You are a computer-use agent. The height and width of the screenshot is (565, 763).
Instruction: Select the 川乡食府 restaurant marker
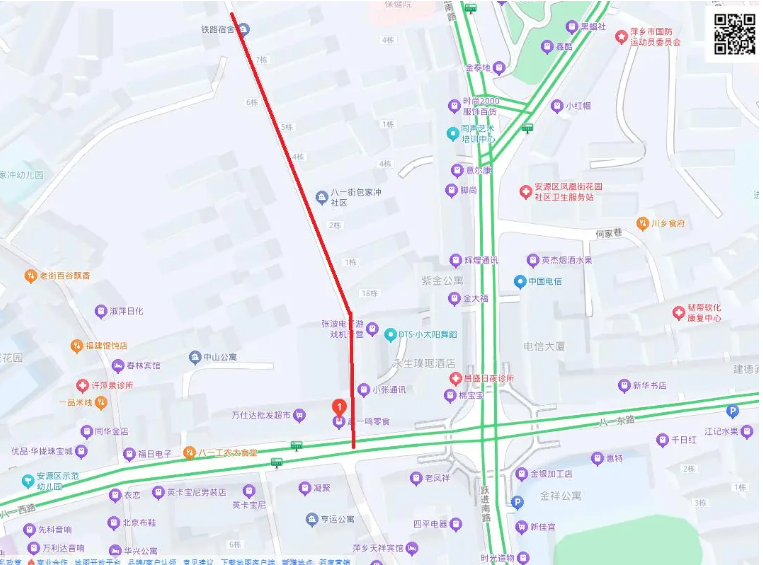[643, 223]
